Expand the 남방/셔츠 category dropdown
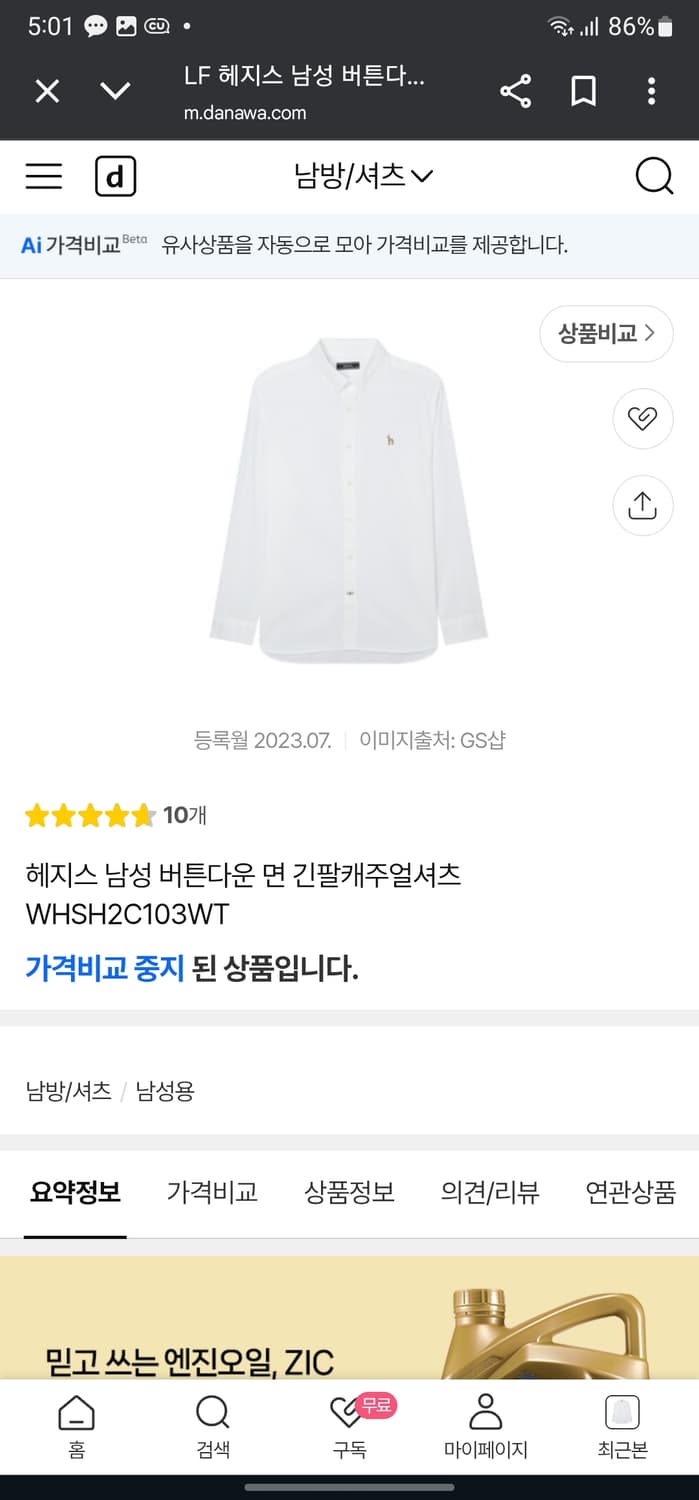Screen dimensions: 699x1500 pos(363,176)
